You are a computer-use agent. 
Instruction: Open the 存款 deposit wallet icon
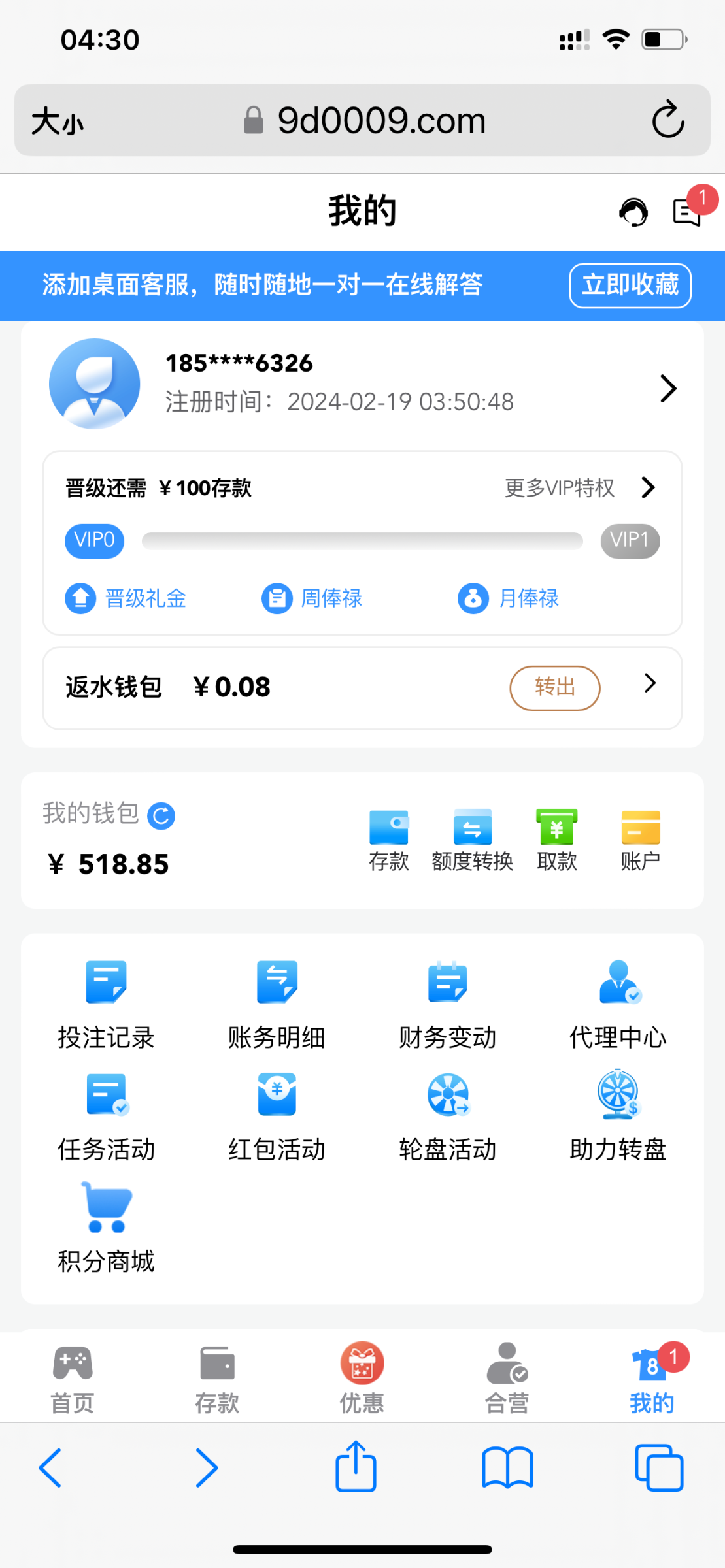[389, 841]
